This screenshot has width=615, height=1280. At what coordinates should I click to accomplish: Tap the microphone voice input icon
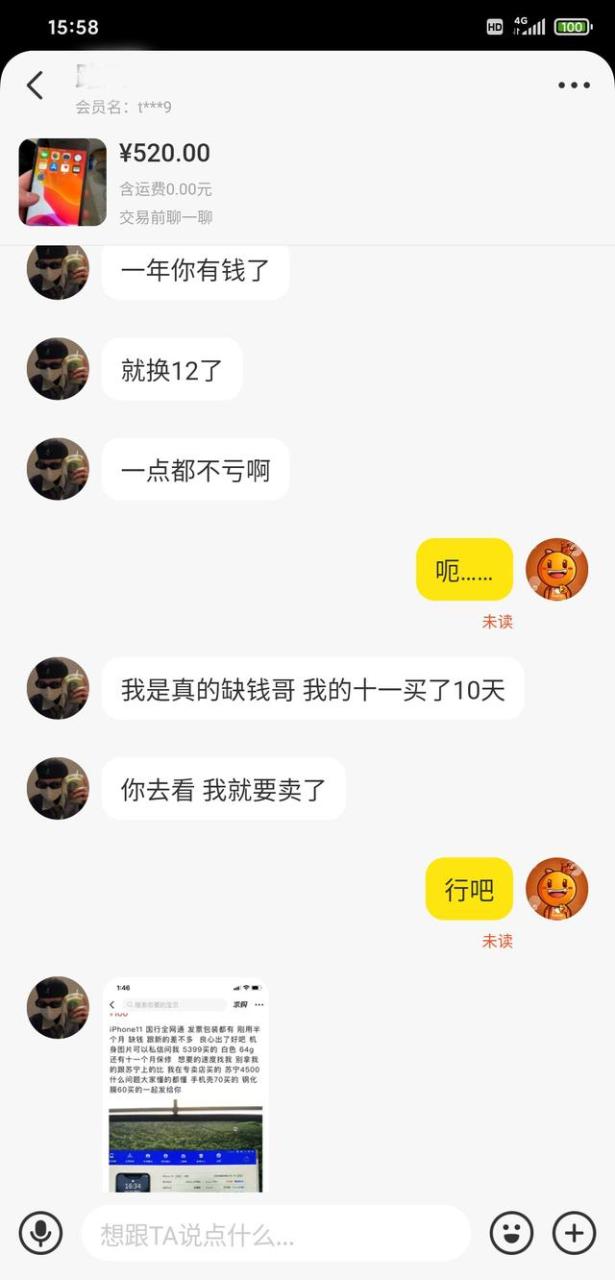[41, 1233]
